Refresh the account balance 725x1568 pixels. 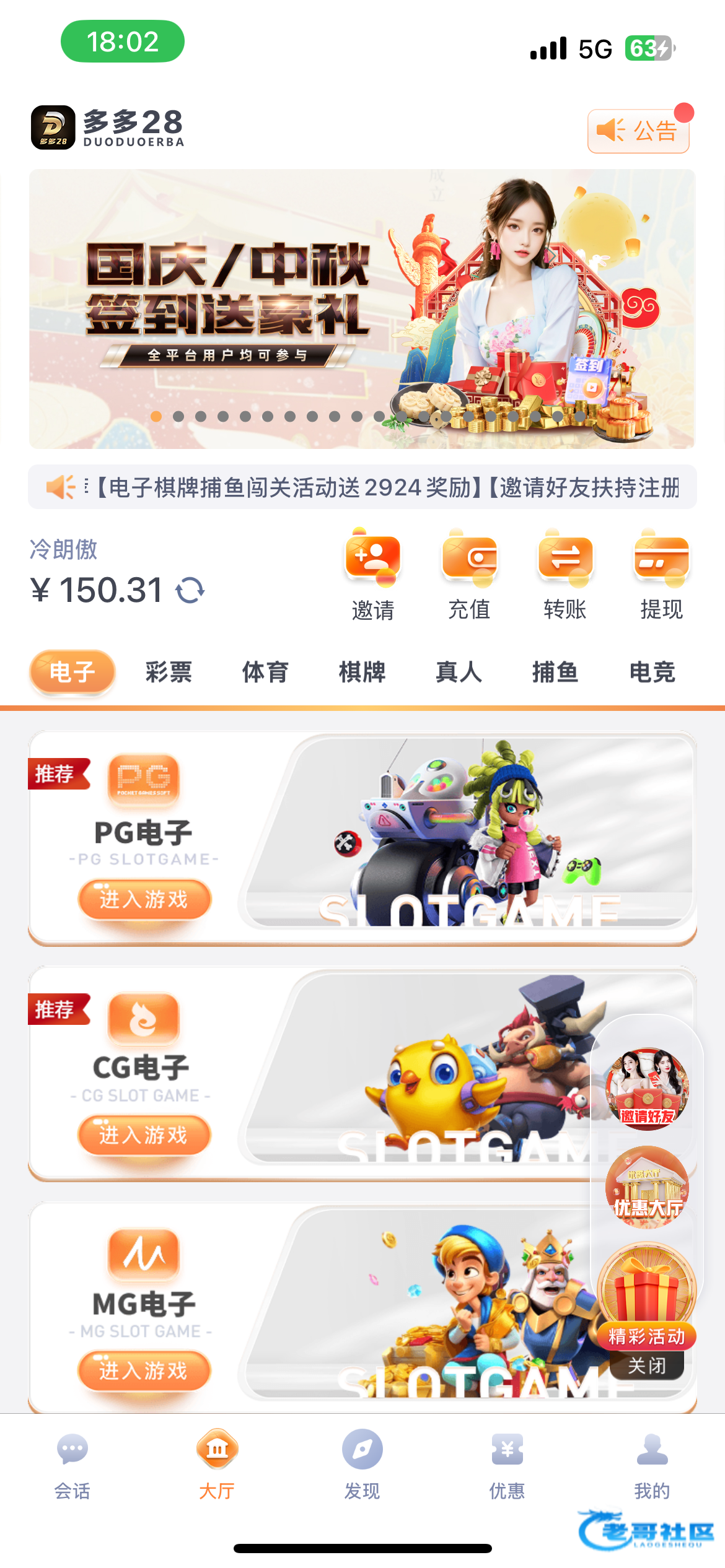pyautogui.click(x=190, y=590)
